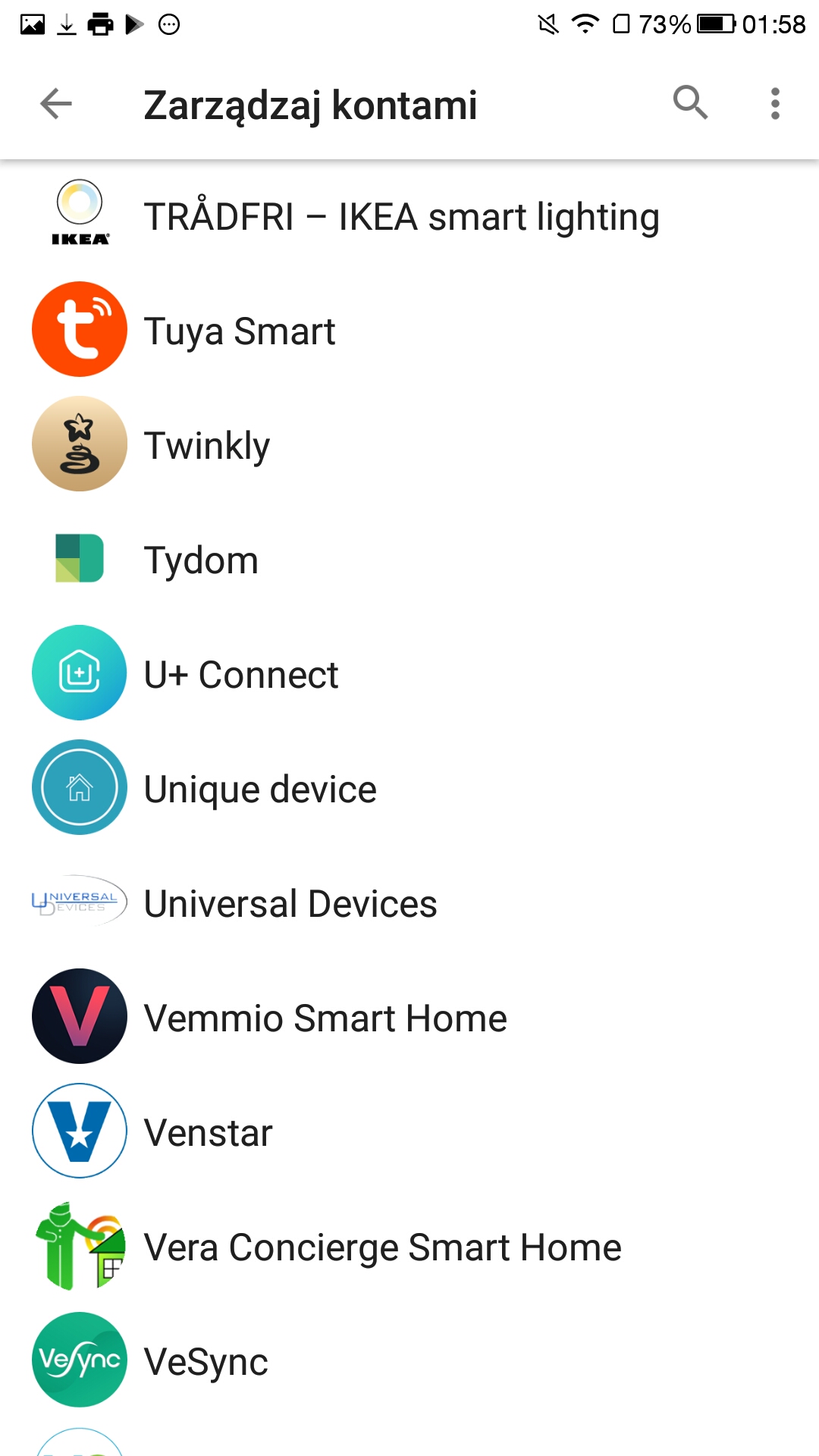Open the Twinkly account option
The image size is (819, 1456).
click(207, 446)
